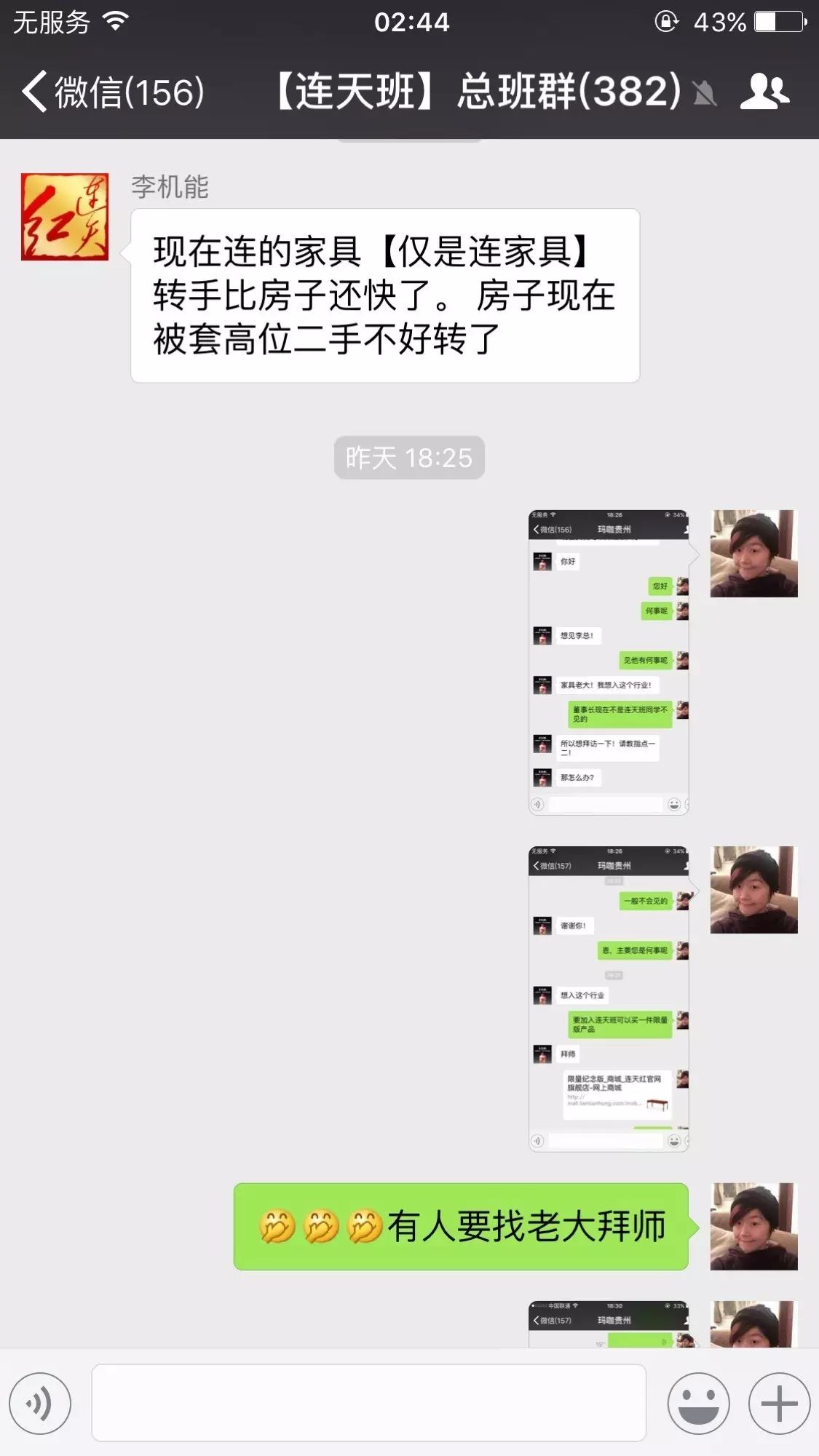Open 李机能's profile avatar
819x1456 pixels.
pos(65,217)
